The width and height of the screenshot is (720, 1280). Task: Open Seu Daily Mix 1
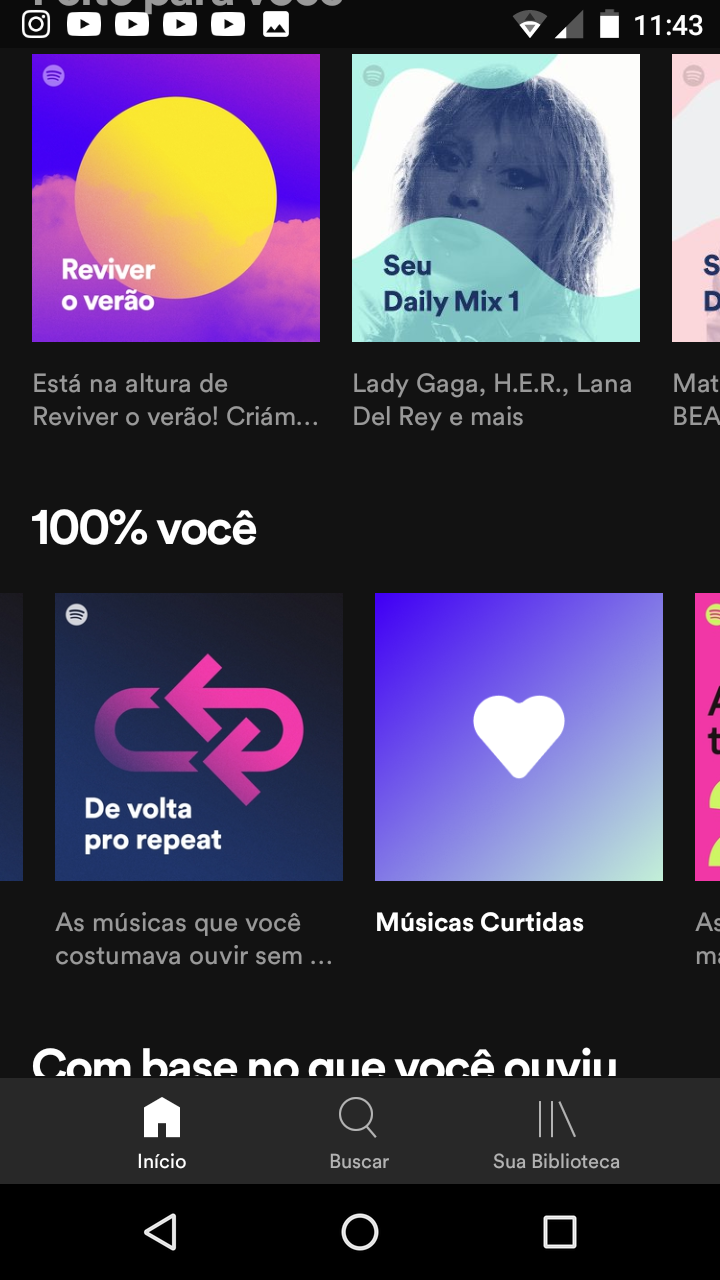[x=495, y=198]
